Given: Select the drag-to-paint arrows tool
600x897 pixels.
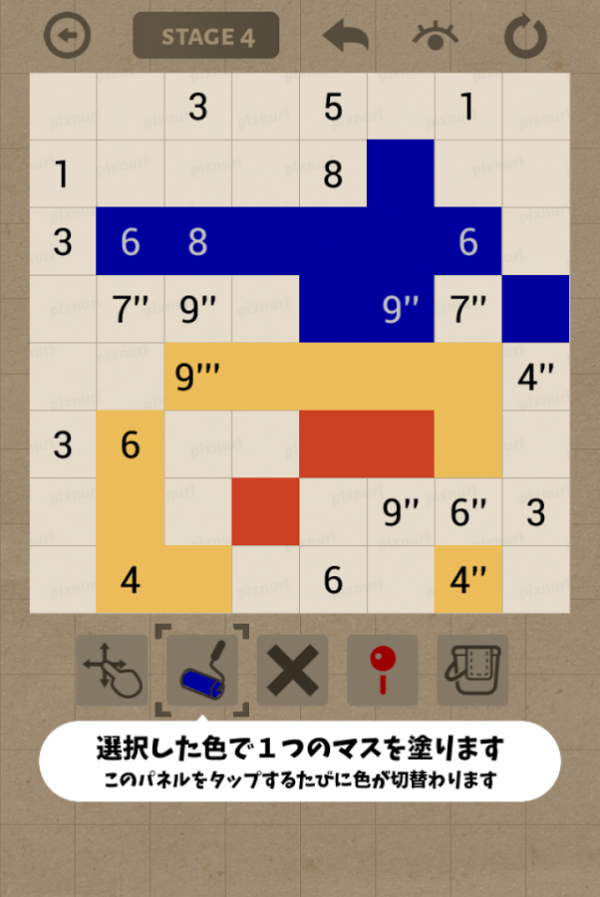Looking at the screenshot, I should pos(113,670).
